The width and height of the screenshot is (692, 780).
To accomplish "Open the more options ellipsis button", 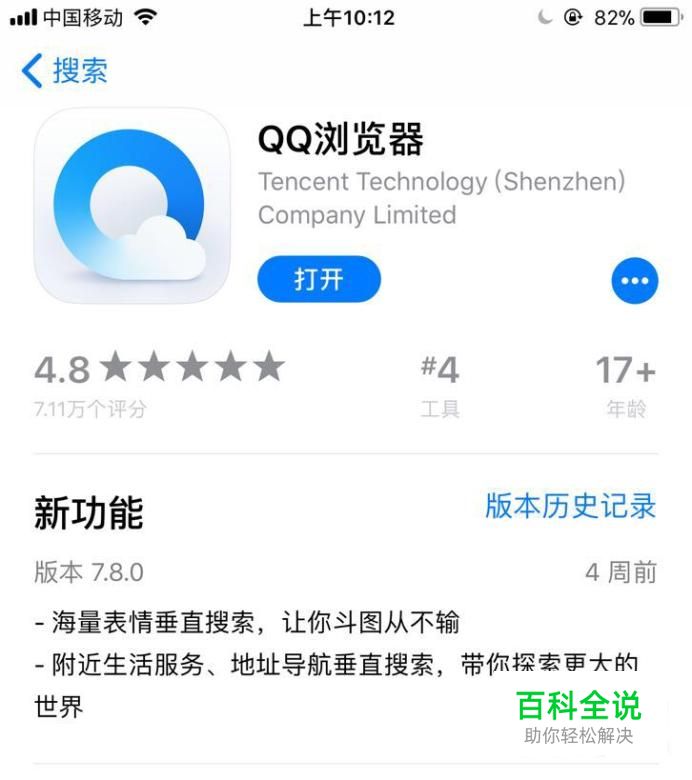I will 635,281.
